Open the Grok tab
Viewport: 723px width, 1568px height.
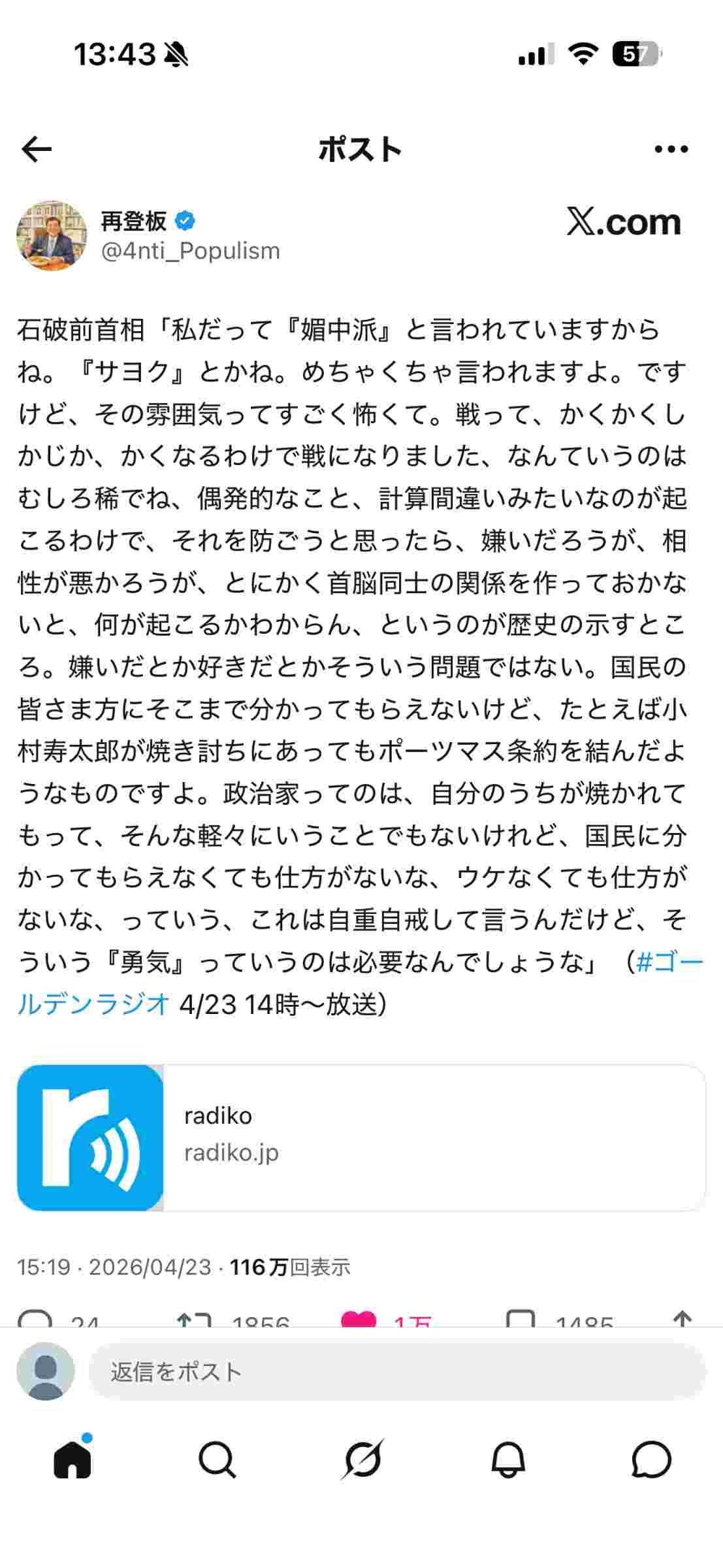coord(362,1459)
